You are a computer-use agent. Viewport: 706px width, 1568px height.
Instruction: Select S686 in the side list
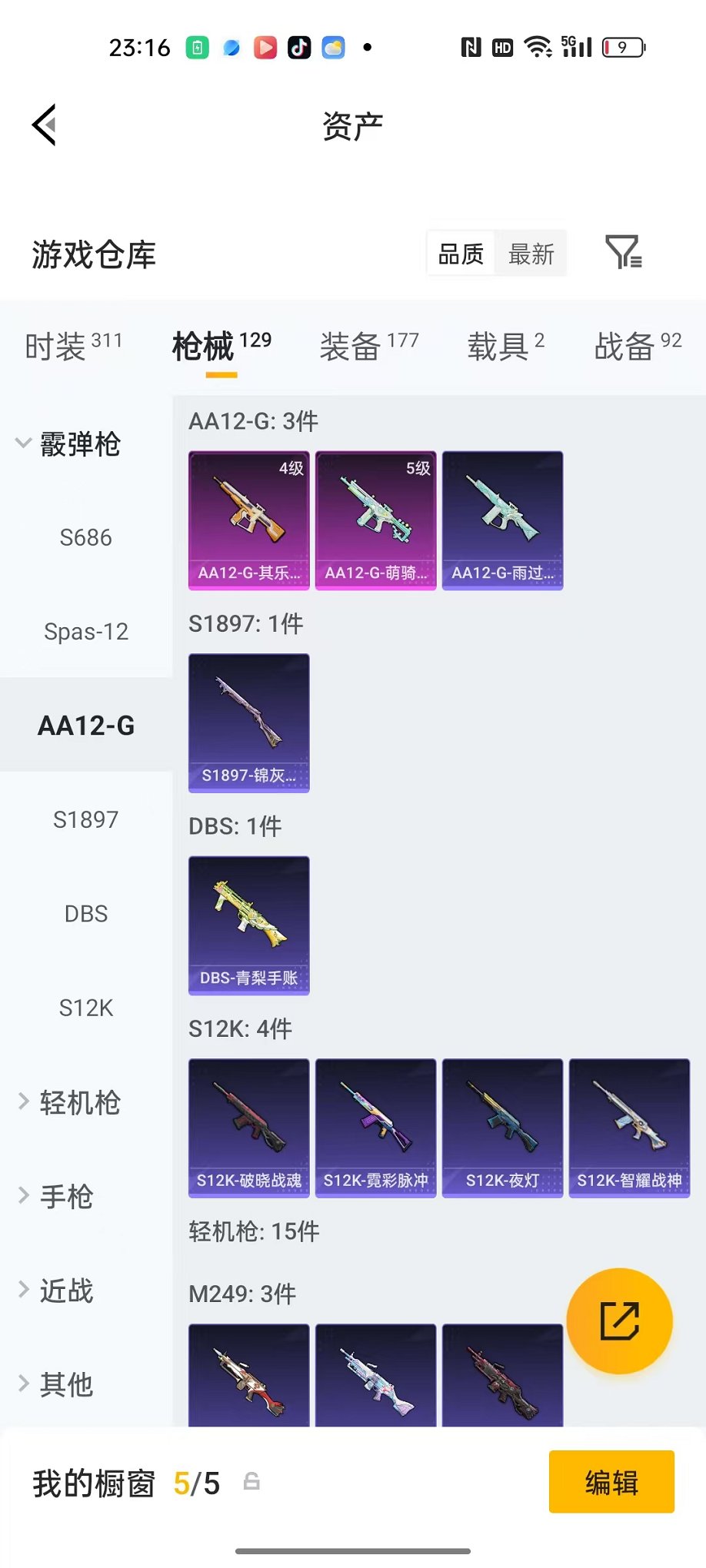(x=86, y=537)
